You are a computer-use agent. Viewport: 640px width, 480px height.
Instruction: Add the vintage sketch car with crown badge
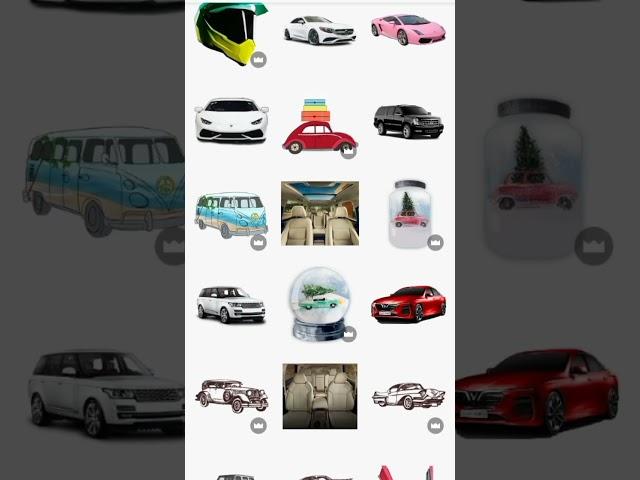click(x=229, y=395)
